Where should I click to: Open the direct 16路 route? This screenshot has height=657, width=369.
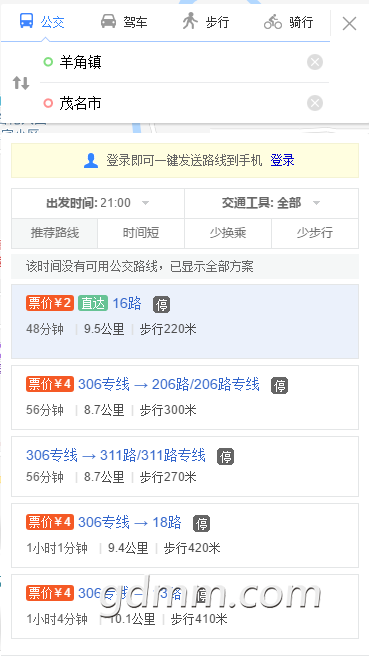(185, 321)
